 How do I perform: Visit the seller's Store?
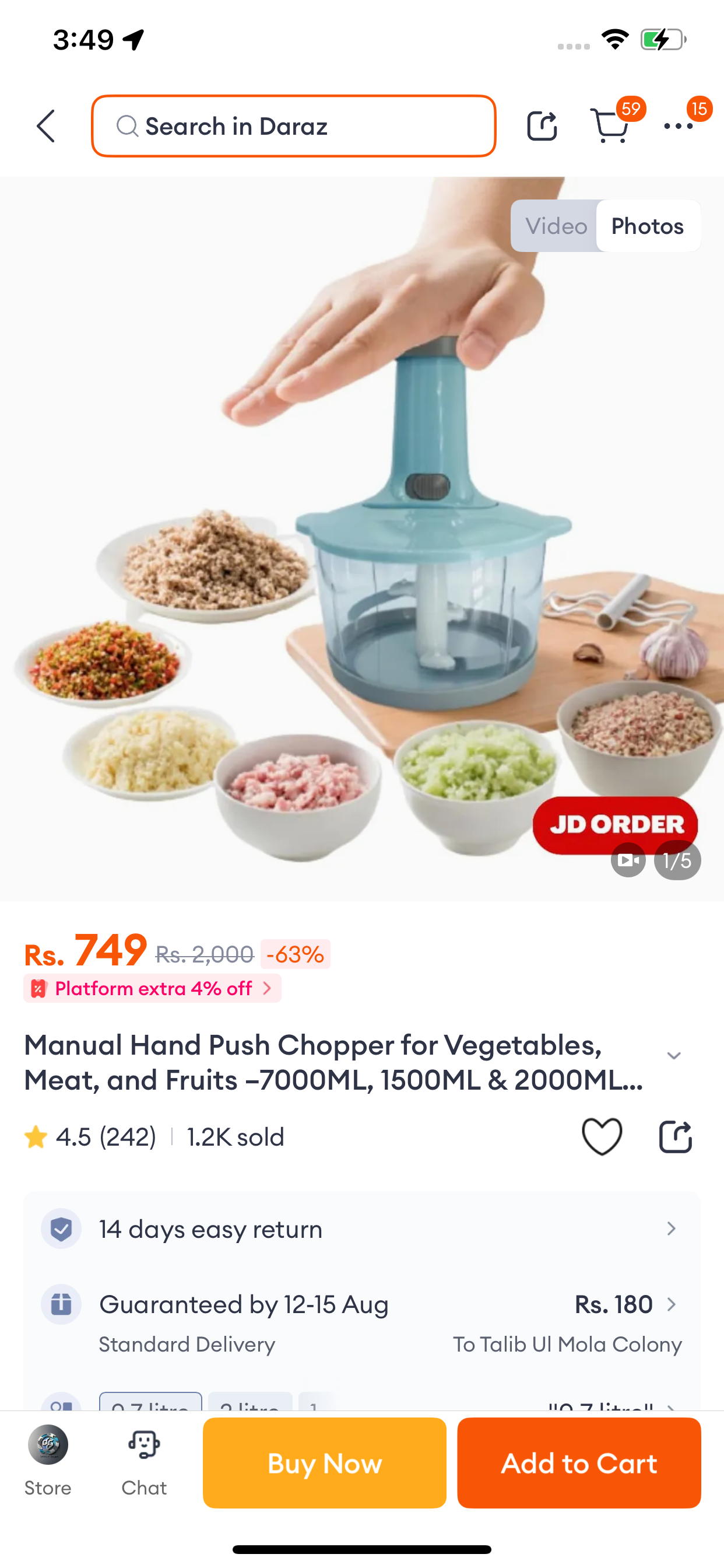[47, 1460]
